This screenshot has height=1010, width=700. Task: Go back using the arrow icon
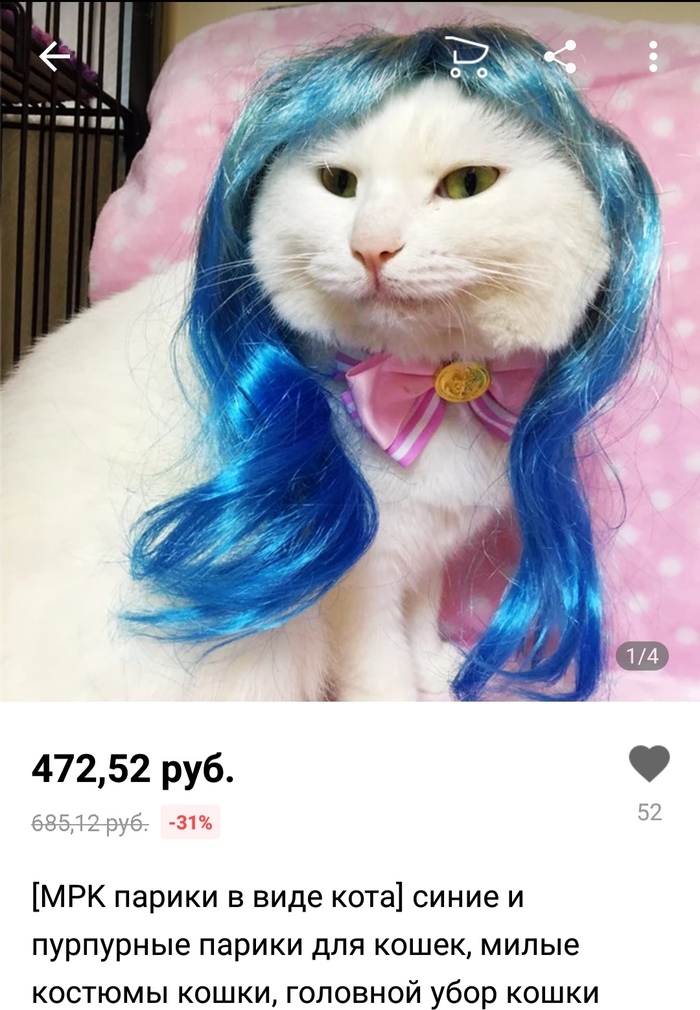54,57
